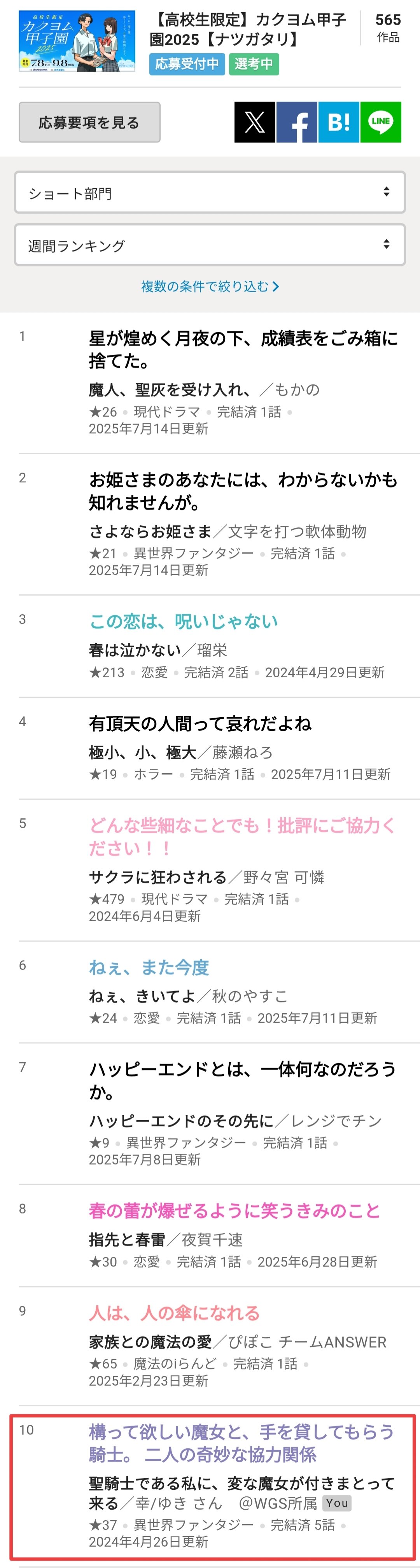This screenshot has height=1568, width=420.
Task: Open the 応募要項を見る button
Action: pyautogui.click(x=89, y=123)
